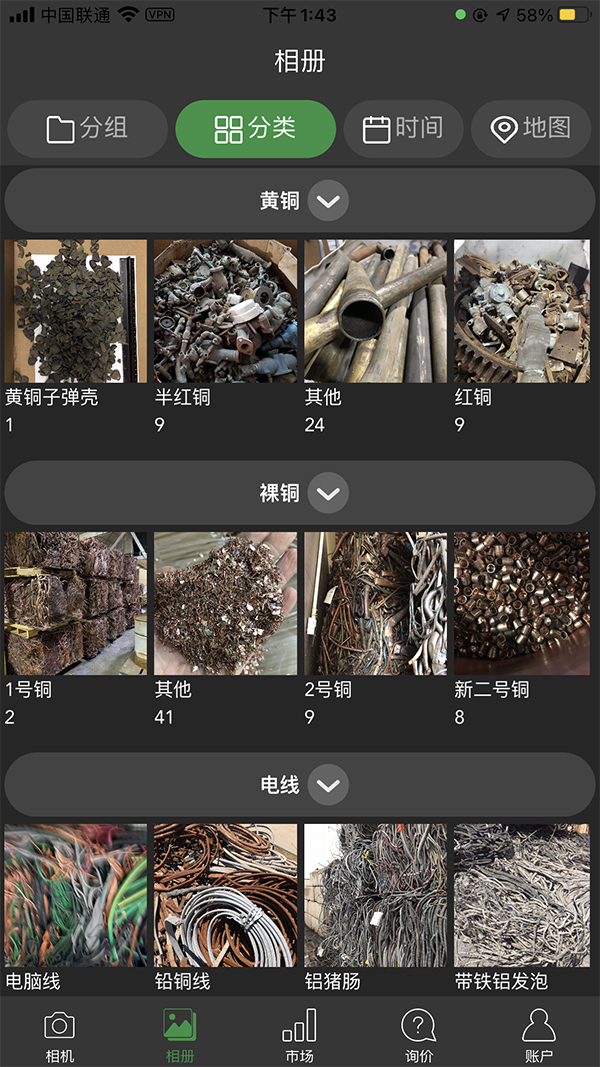Screen dimensions: 600x1067
Task: Go to the 账户 tab
Action: 539,1035
